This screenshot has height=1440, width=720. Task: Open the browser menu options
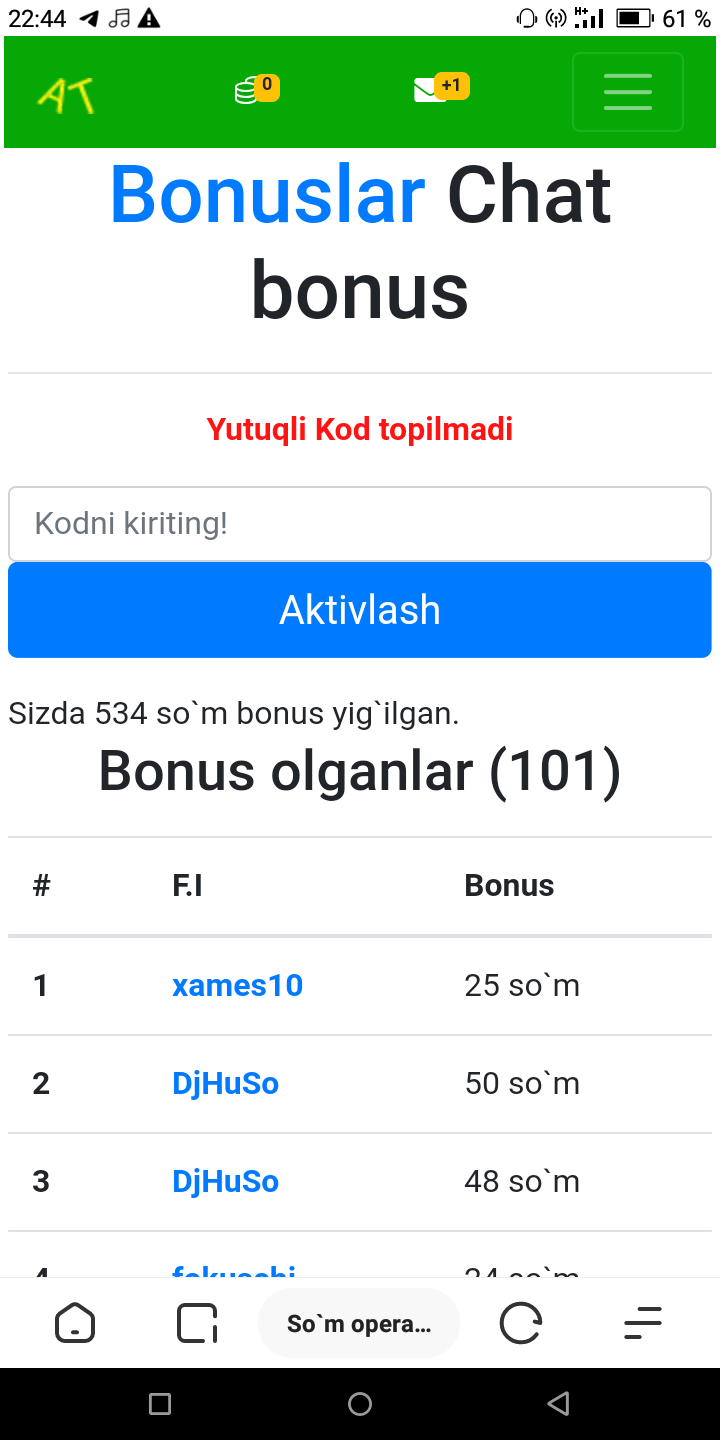point(643,1324)
